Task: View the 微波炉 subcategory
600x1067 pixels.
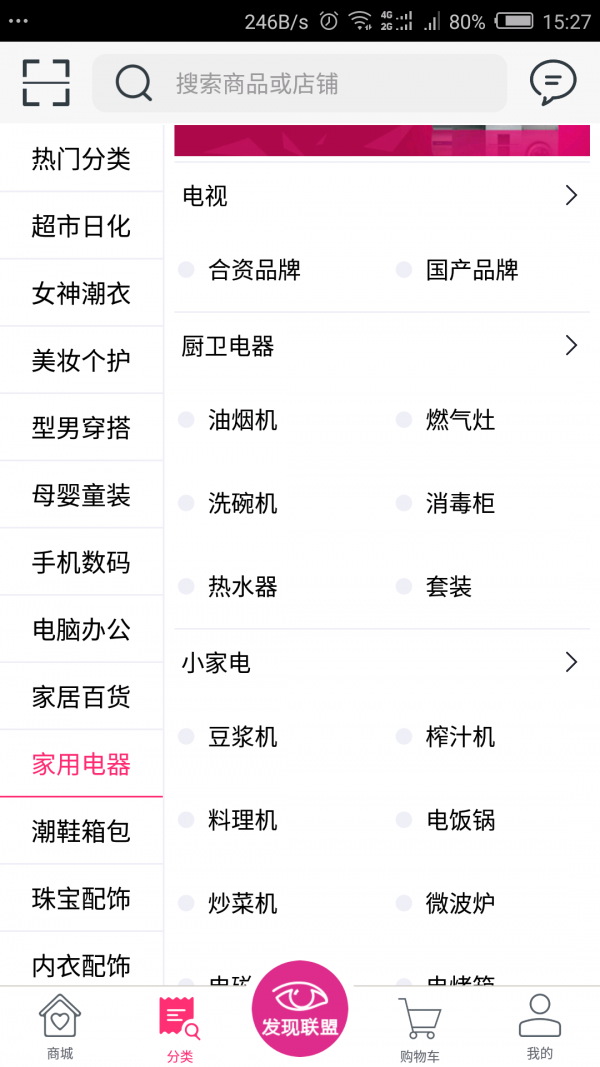Action: [x=460, y=904]
